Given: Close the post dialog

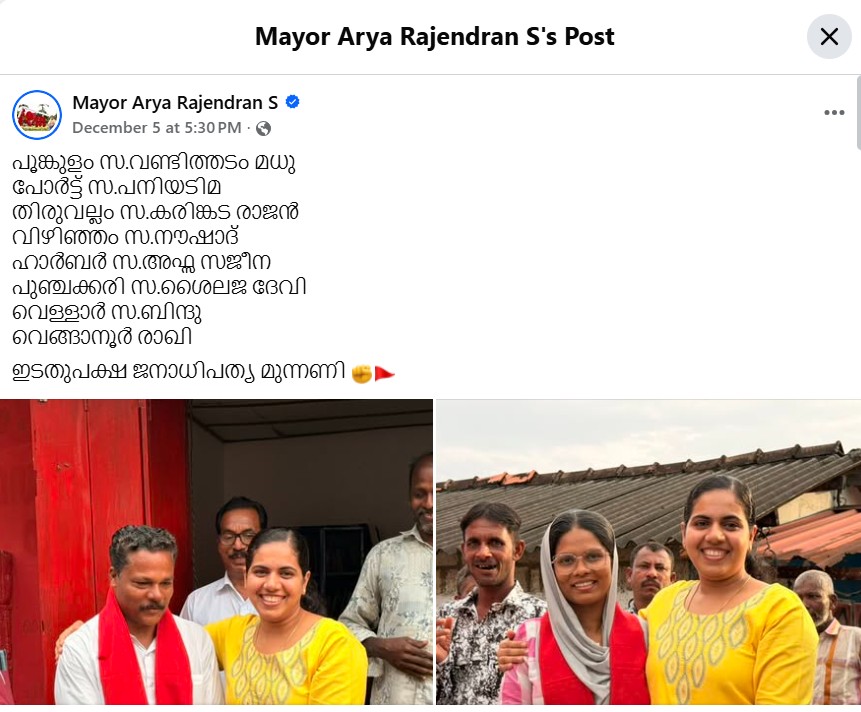Looking at the screenshot, I should coord(829,37).
